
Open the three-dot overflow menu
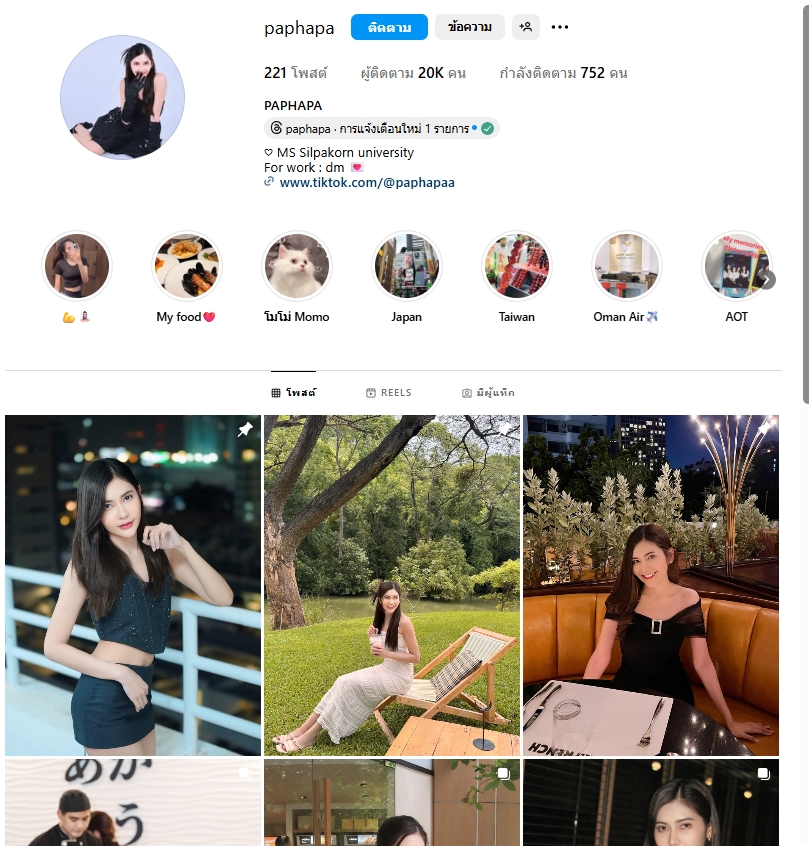pos(560,27)
